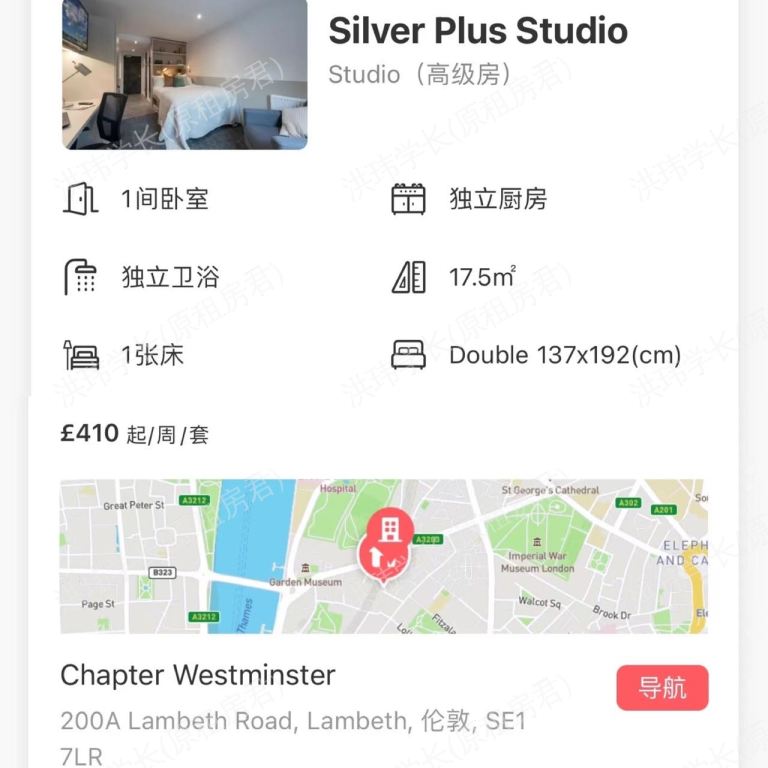The image size is (768, 768).
Task: Open the Silver Plus Studio room photo
Action: (x=184, y=73)
